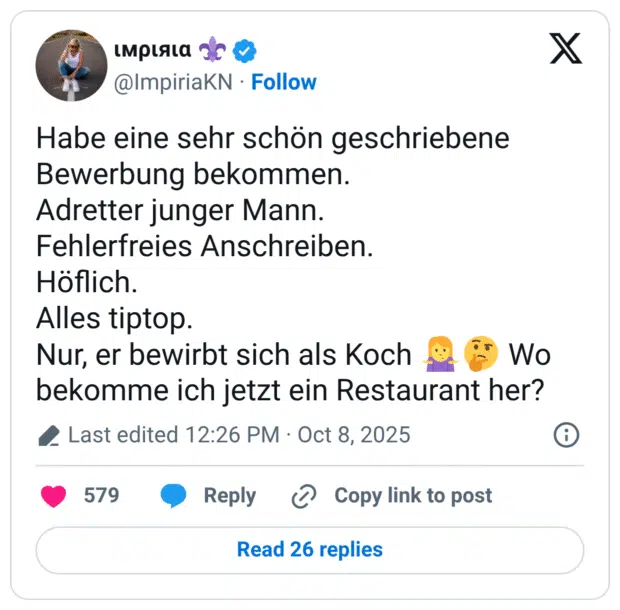Open the X logo link
The image size is (620, 610).
pos(565,48)
